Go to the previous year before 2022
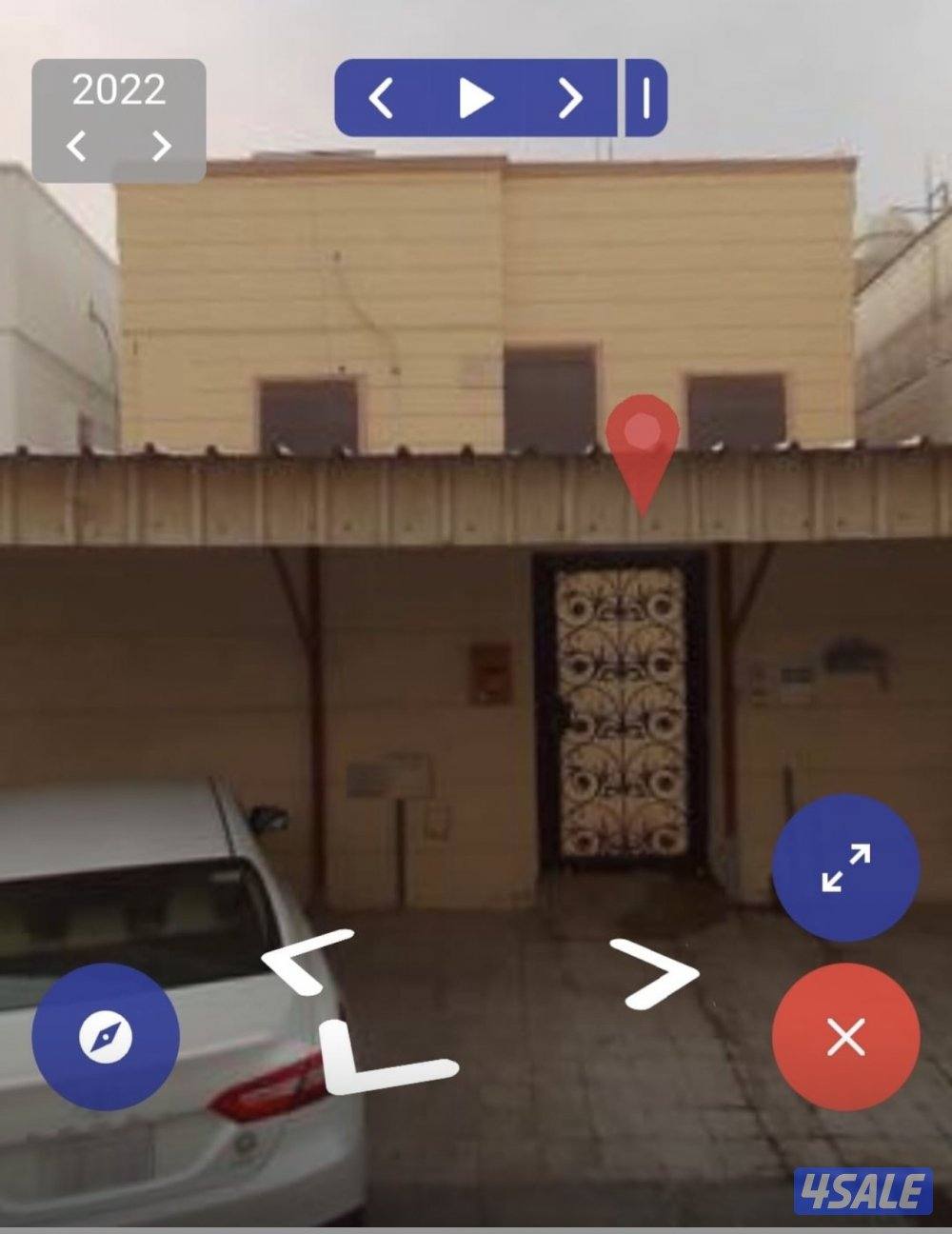The height and width of the screenshot is (1234, 952). (77, 147)
